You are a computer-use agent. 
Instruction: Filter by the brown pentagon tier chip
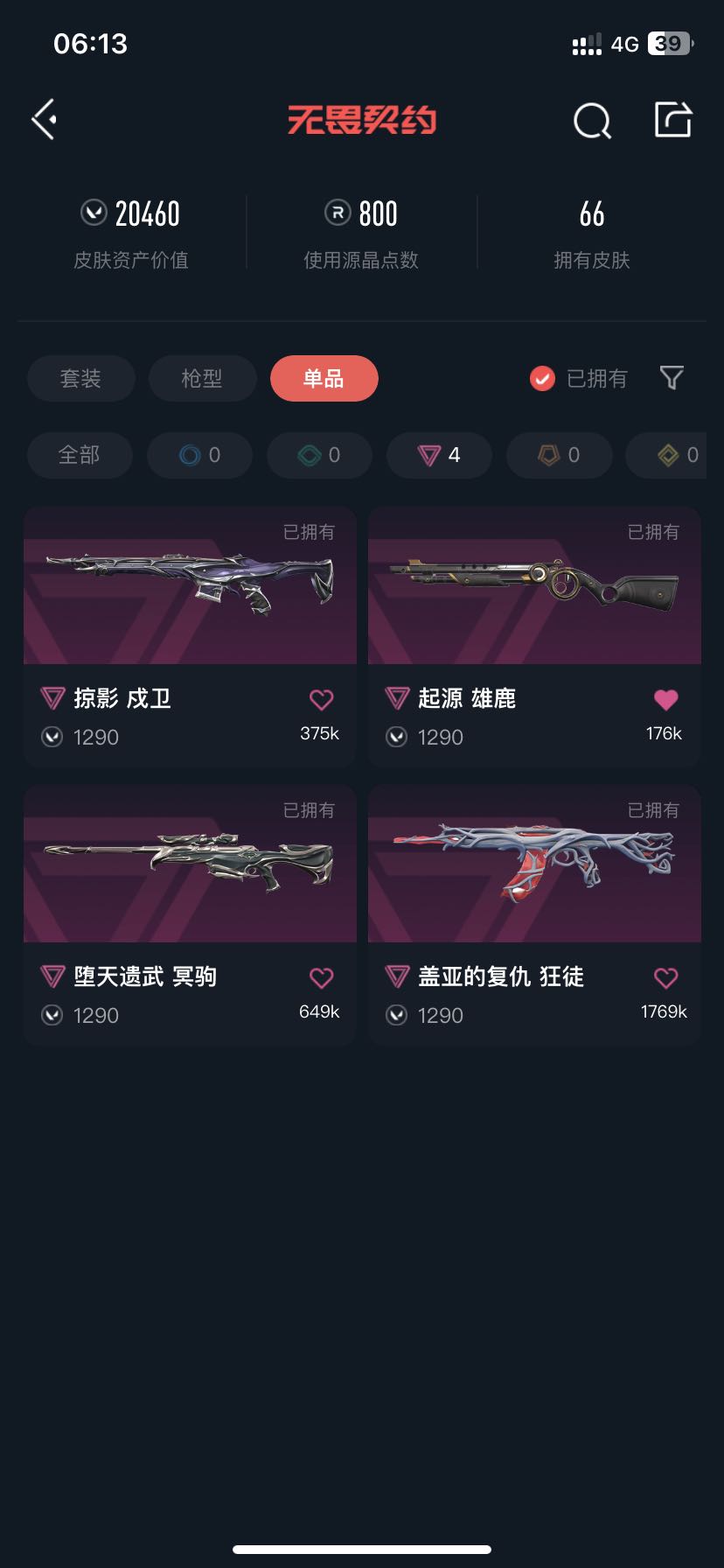pos(559,455)
